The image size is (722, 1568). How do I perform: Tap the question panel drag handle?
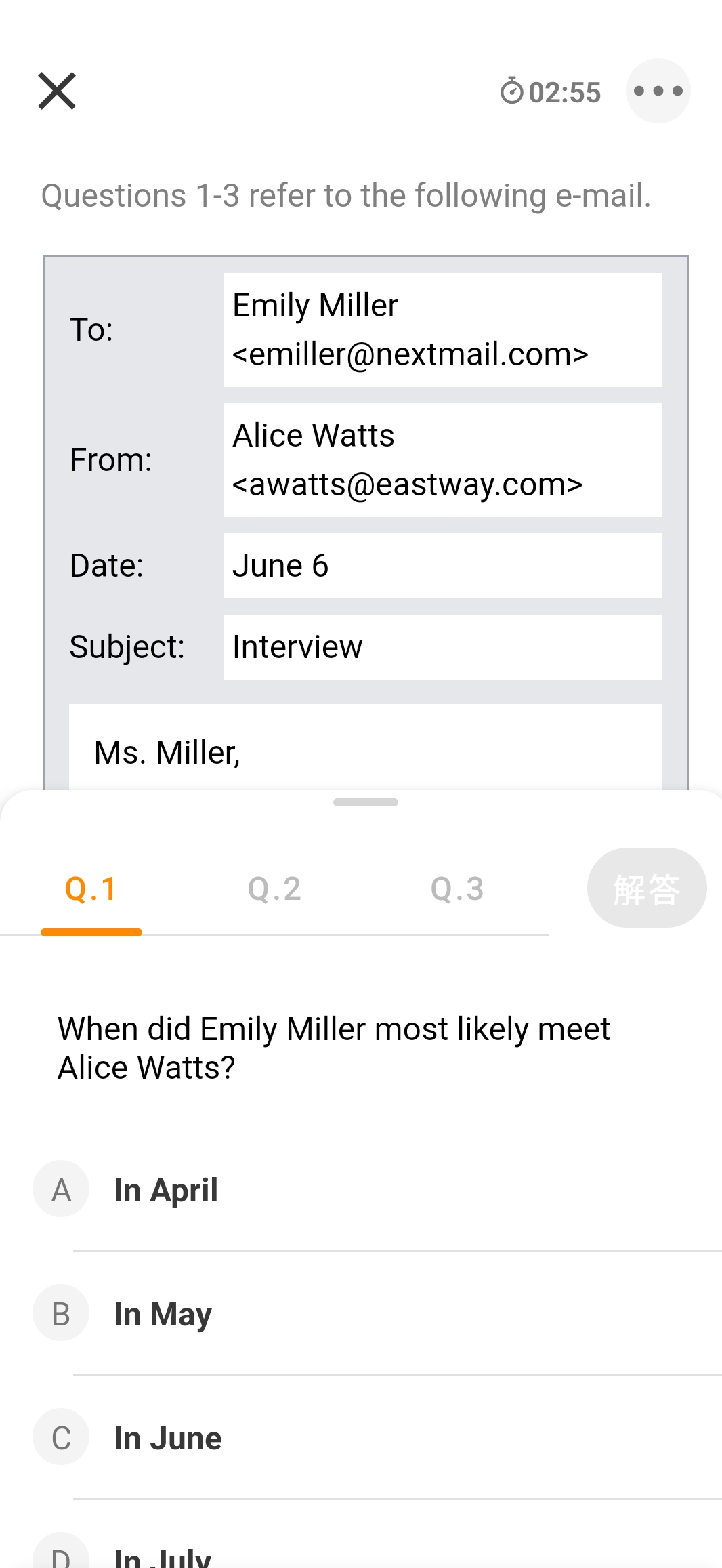[x=366, y=802]
